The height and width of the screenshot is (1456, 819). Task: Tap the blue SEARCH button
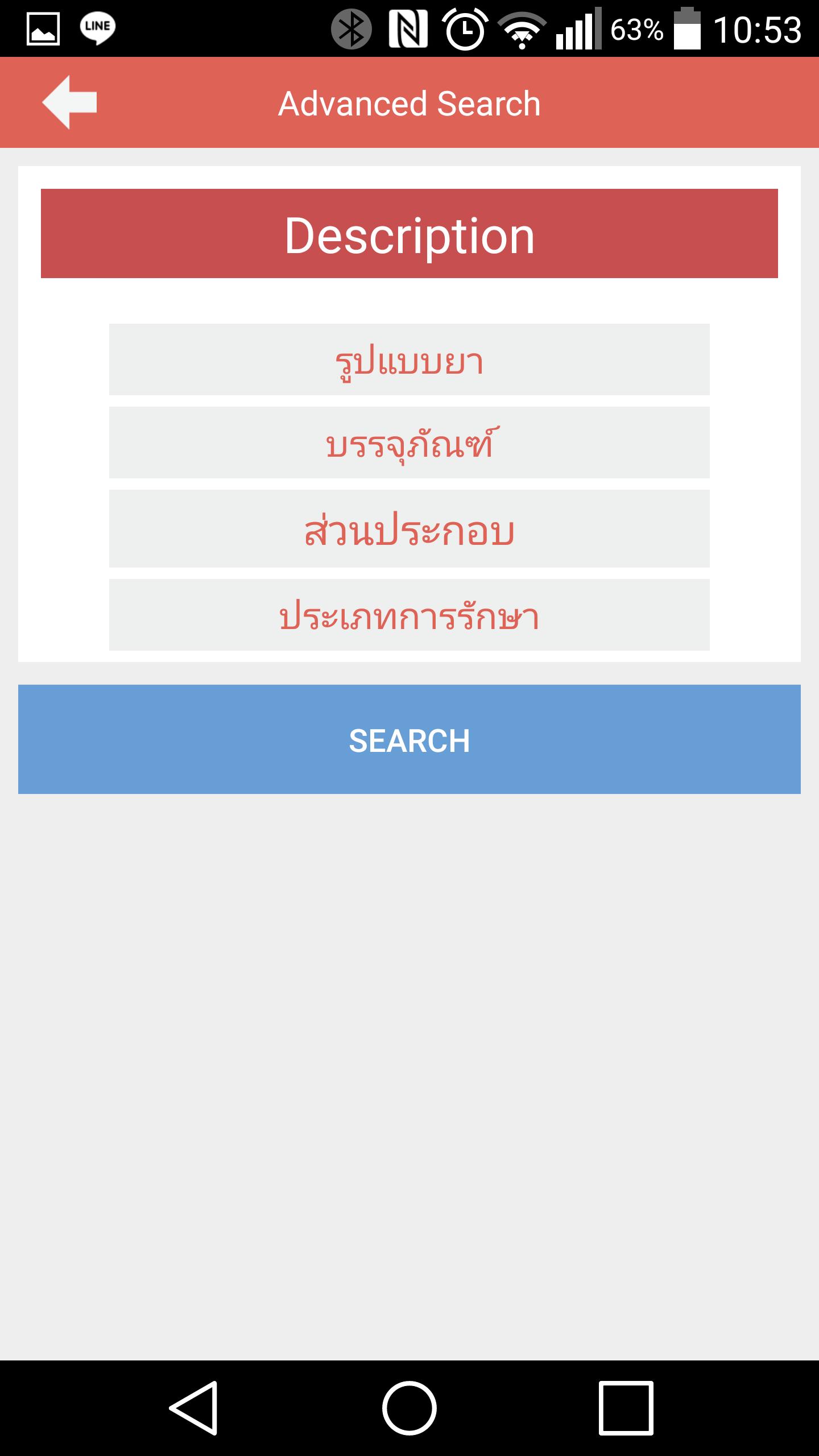click(409, 739)
